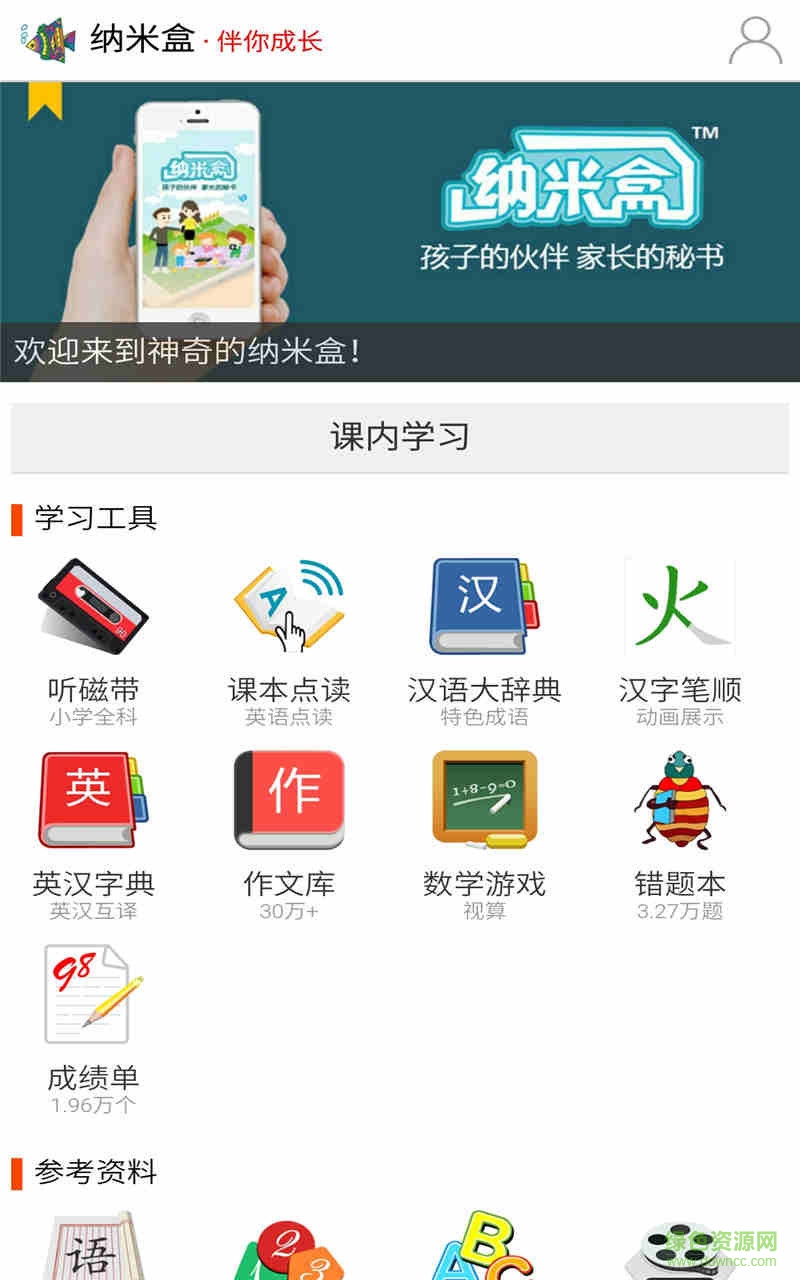Viewport: 800px width, 1280px height.
Task: Open the user profile icon
Action: tap(755, 41)
